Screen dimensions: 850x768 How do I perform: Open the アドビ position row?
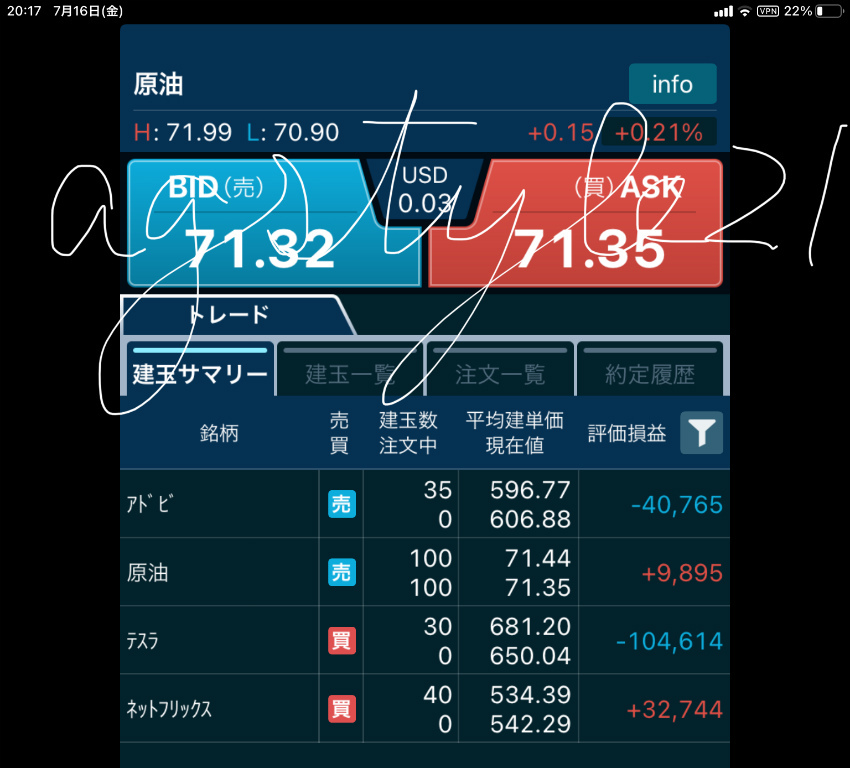[424, 504]
